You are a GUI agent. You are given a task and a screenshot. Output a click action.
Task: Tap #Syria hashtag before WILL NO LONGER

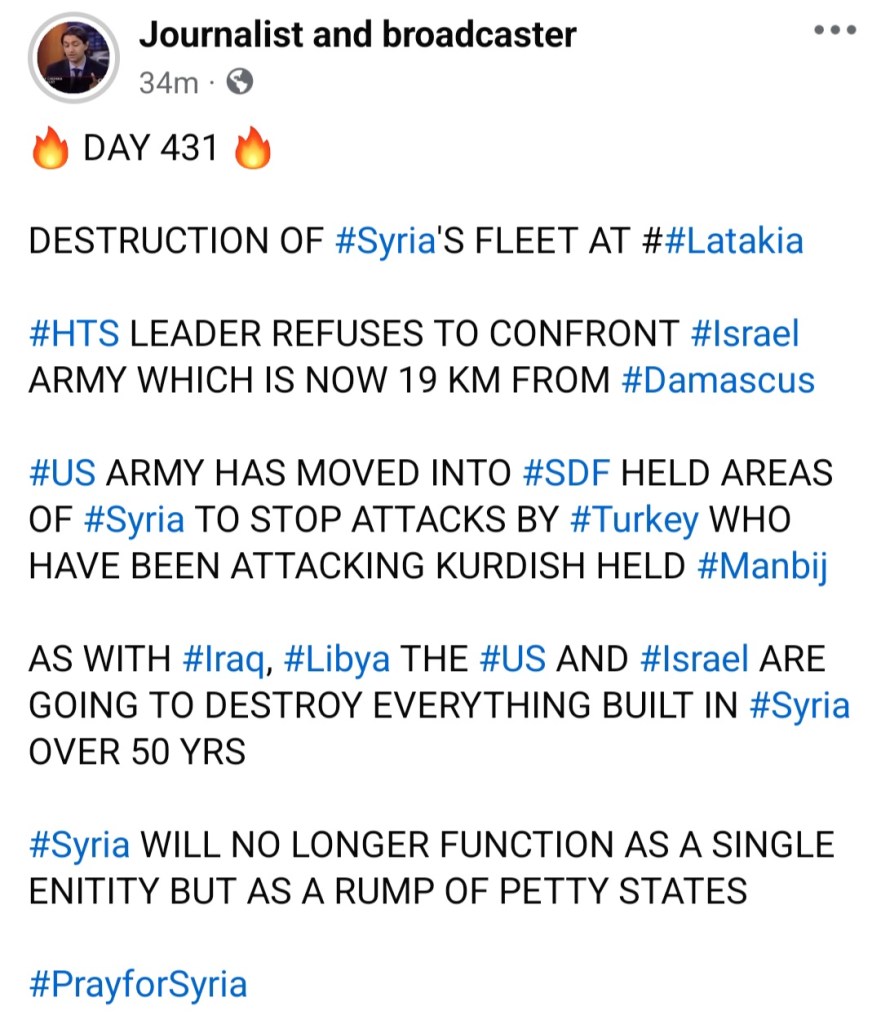80,845
